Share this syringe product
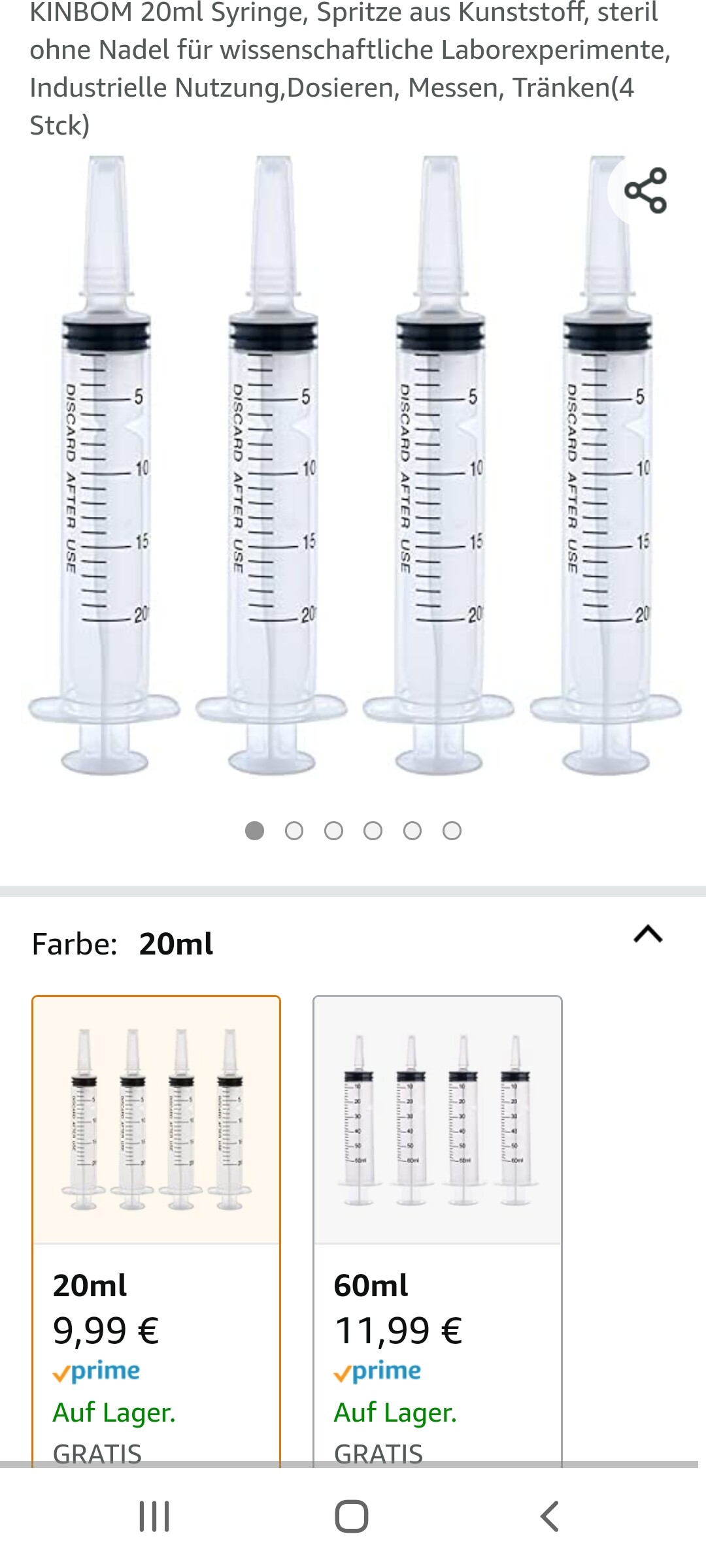The image size is (706, 1568). click(645, 190)
